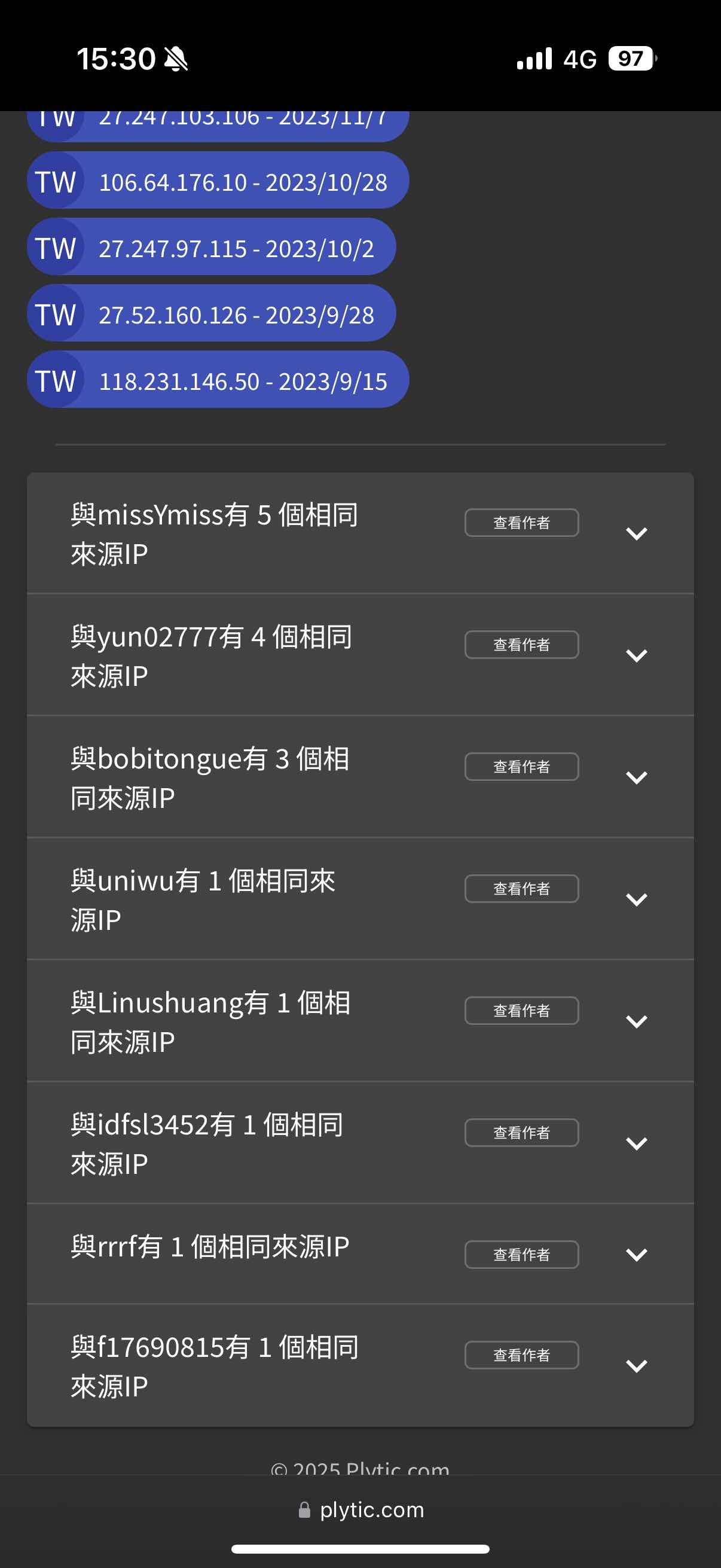Expand the missYmiss shared IP row

tap(636, 534)
